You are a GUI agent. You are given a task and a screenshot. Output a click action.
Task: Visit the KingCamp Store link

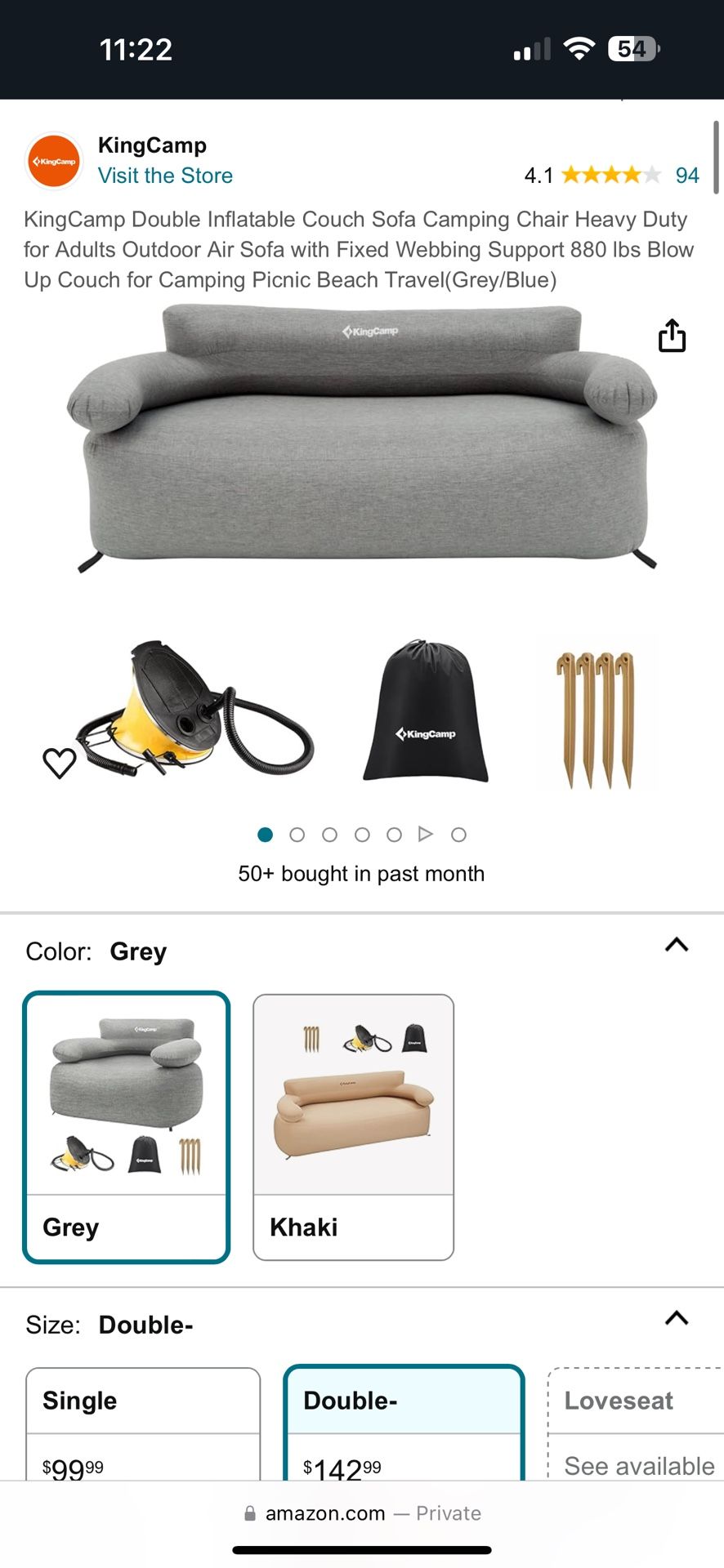tap(165, 176)
